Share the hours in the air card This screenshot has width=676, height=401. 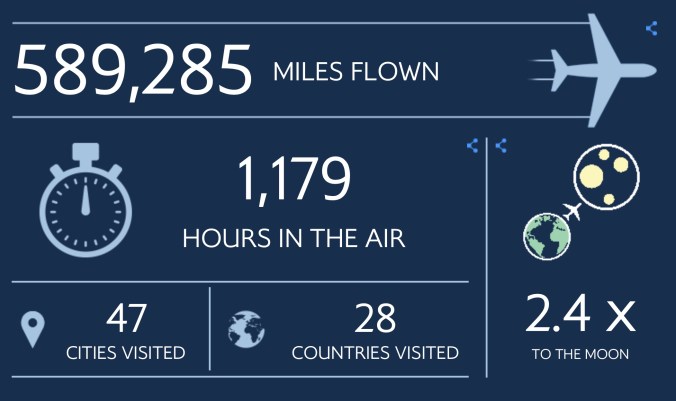(x=472, y=146)
